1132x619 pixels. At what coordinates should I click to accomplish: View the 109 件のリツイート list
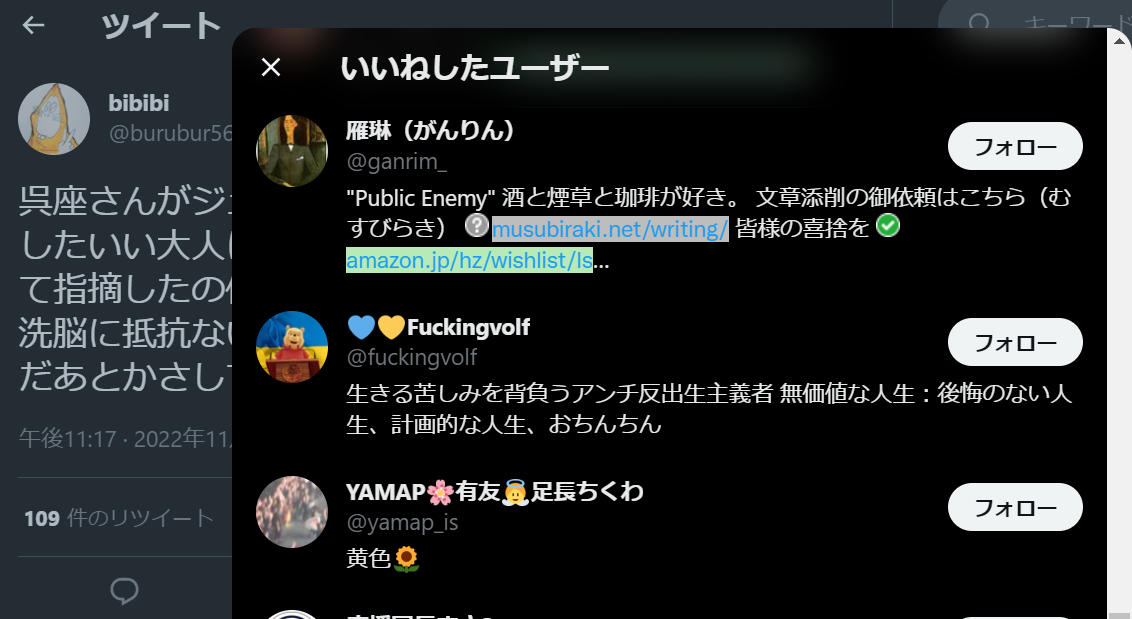pyautogui.click(x=119, y=518)
